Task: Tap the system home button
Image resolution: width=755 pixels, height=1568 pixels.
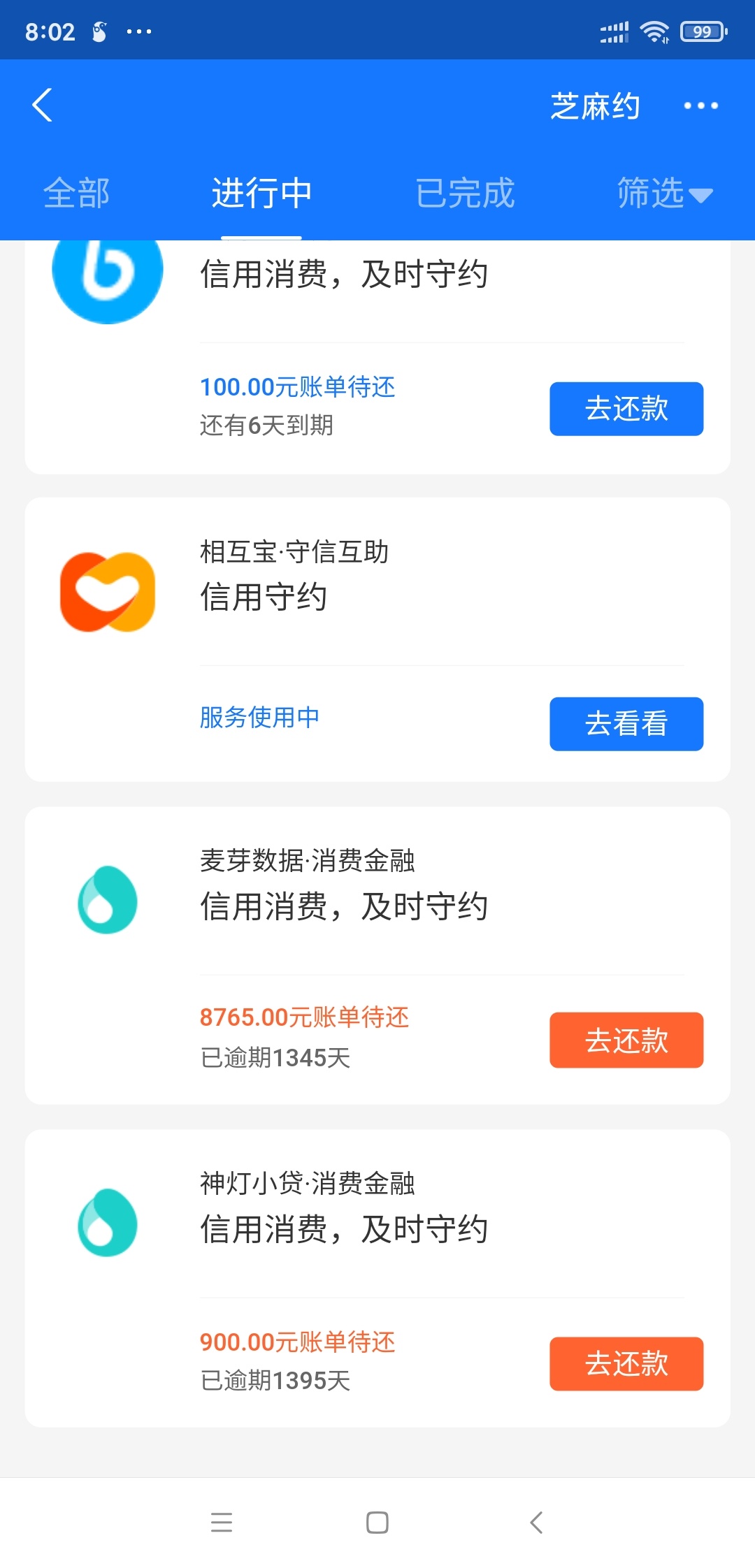Action: point(377,1523)
